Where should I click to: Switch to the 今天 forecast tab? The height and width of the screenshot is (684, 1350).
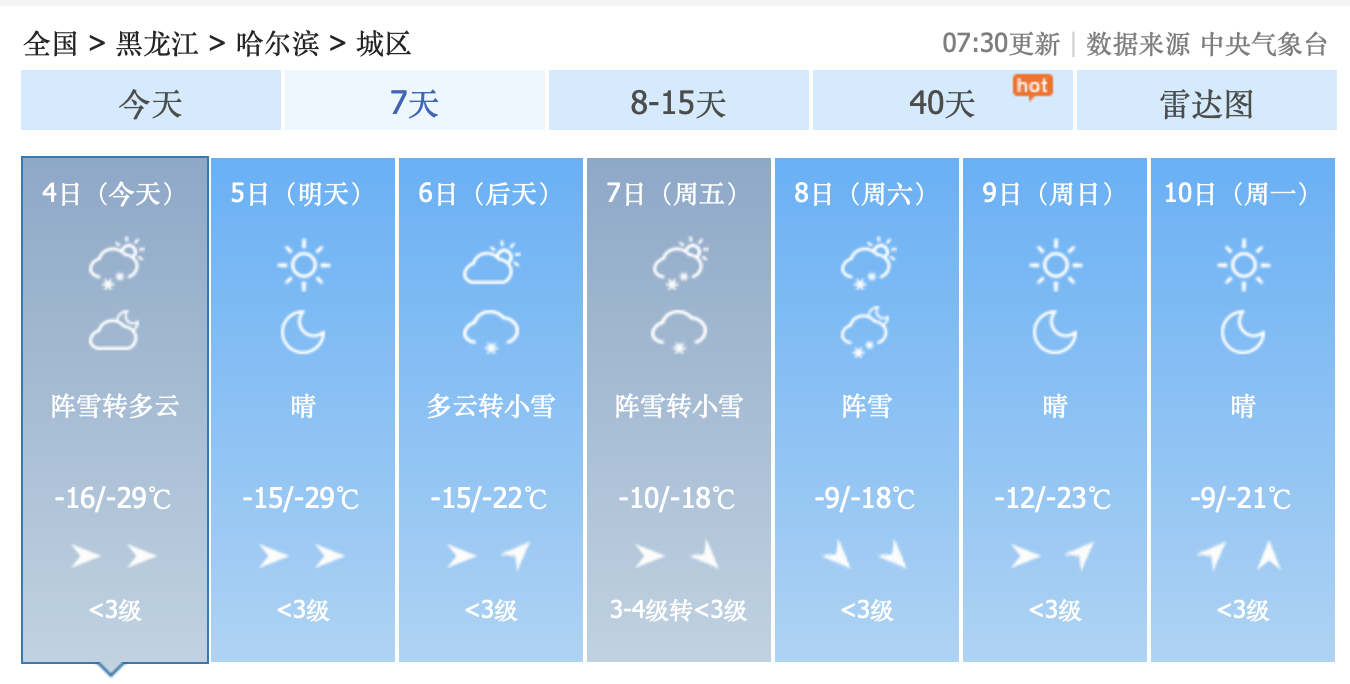150,102
